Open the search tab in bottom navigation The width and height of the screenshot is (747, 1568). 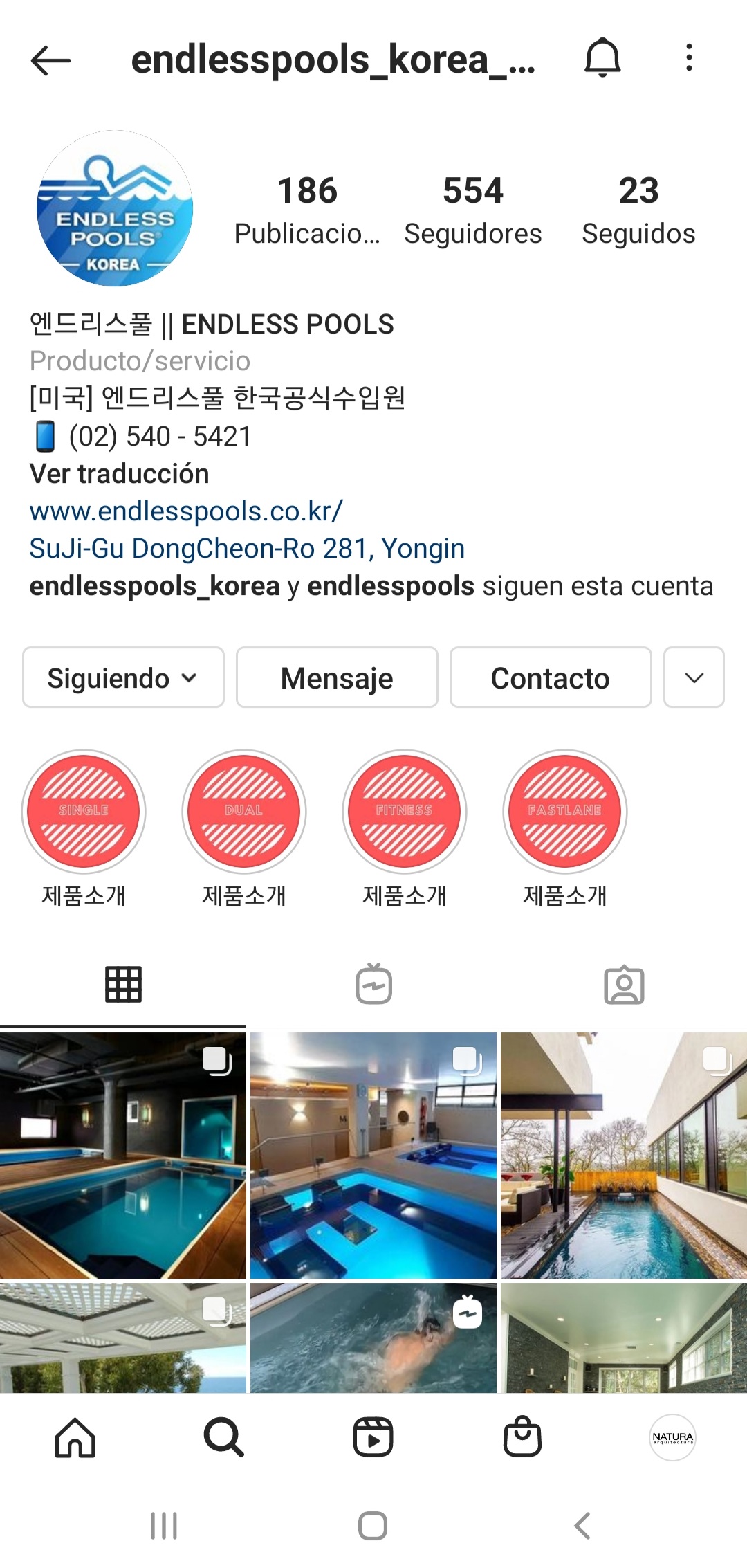(223, 1437)
